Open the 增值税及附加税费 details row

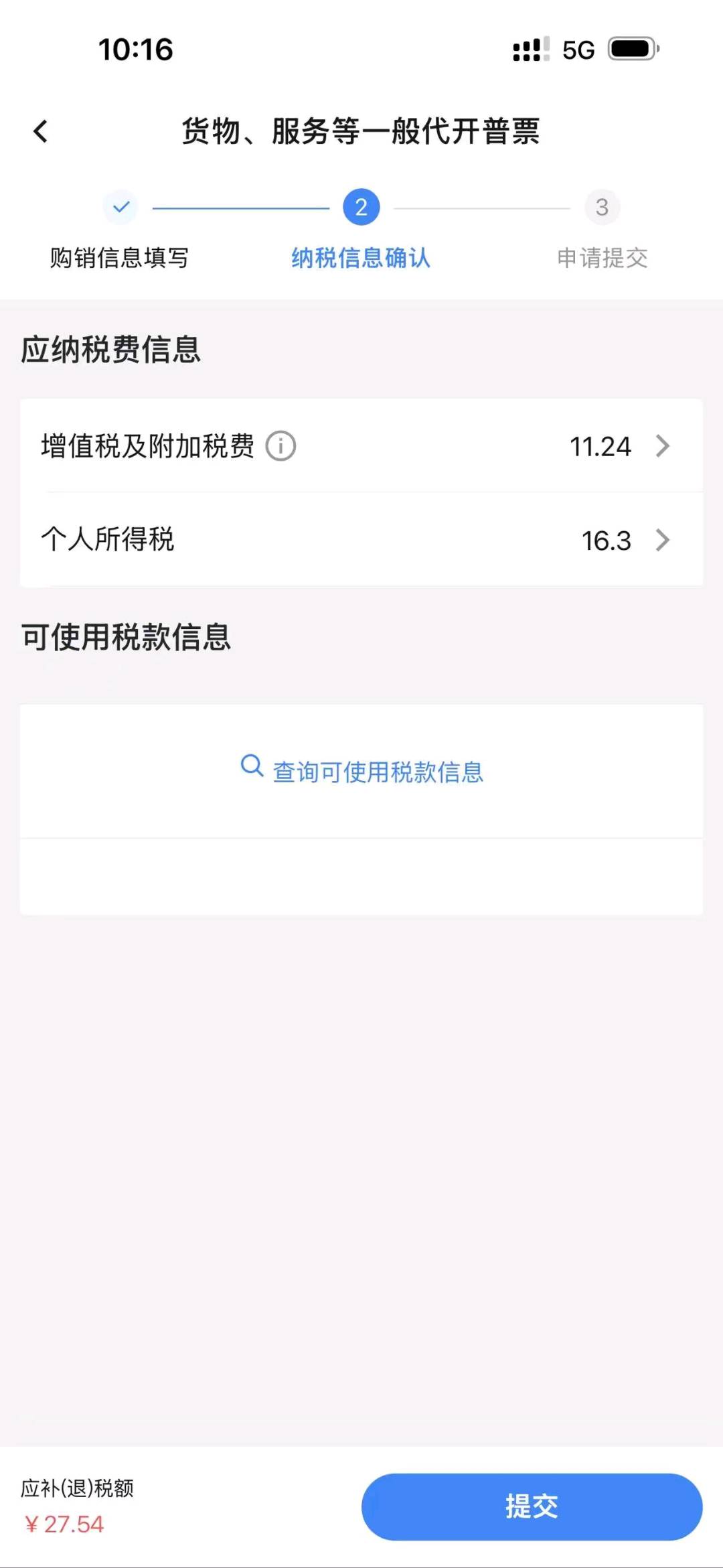tap(361, 446)
